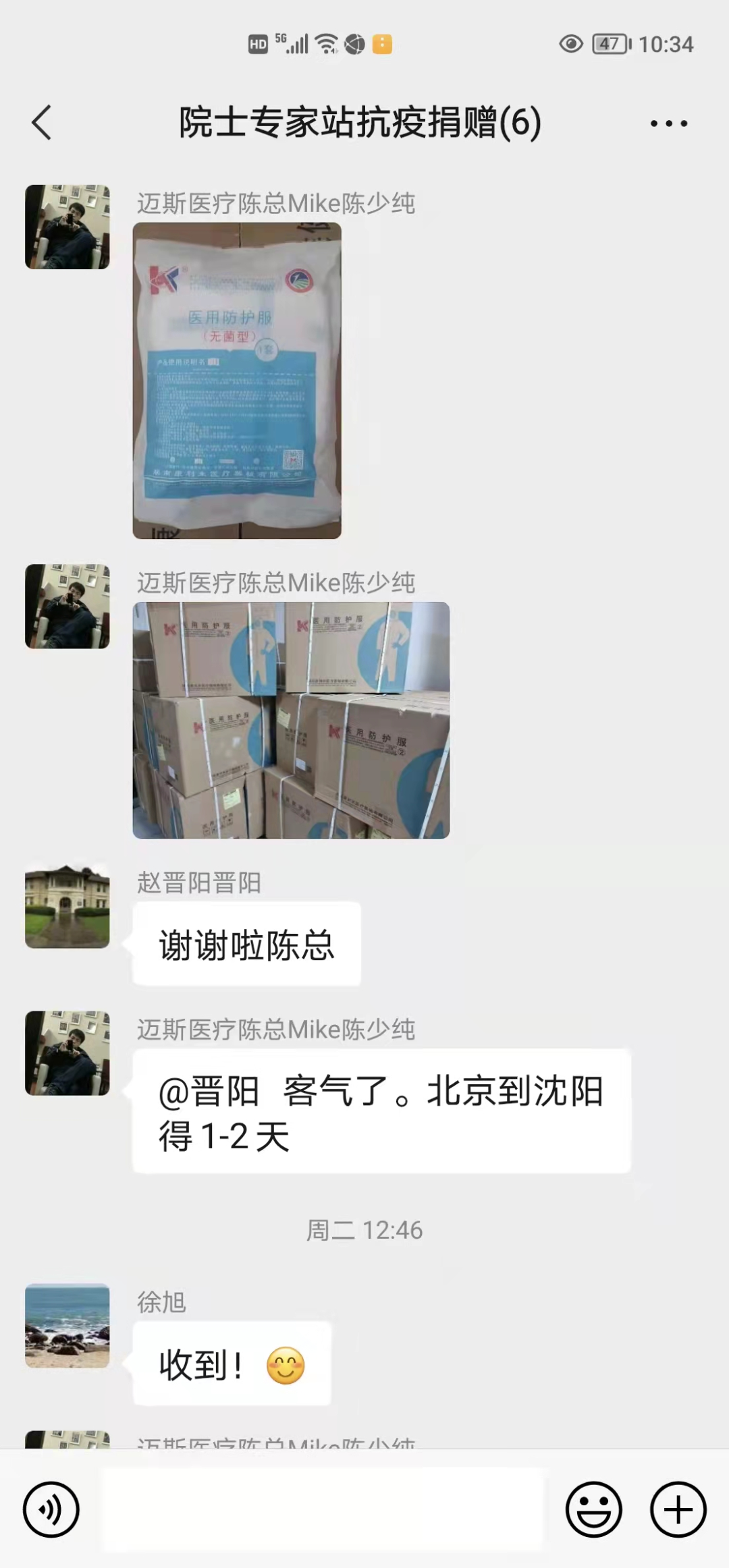This screenshot has width=729, height=1568.
Task: View Mike陈少纯's avatar above the package photo
Action: 67,227
